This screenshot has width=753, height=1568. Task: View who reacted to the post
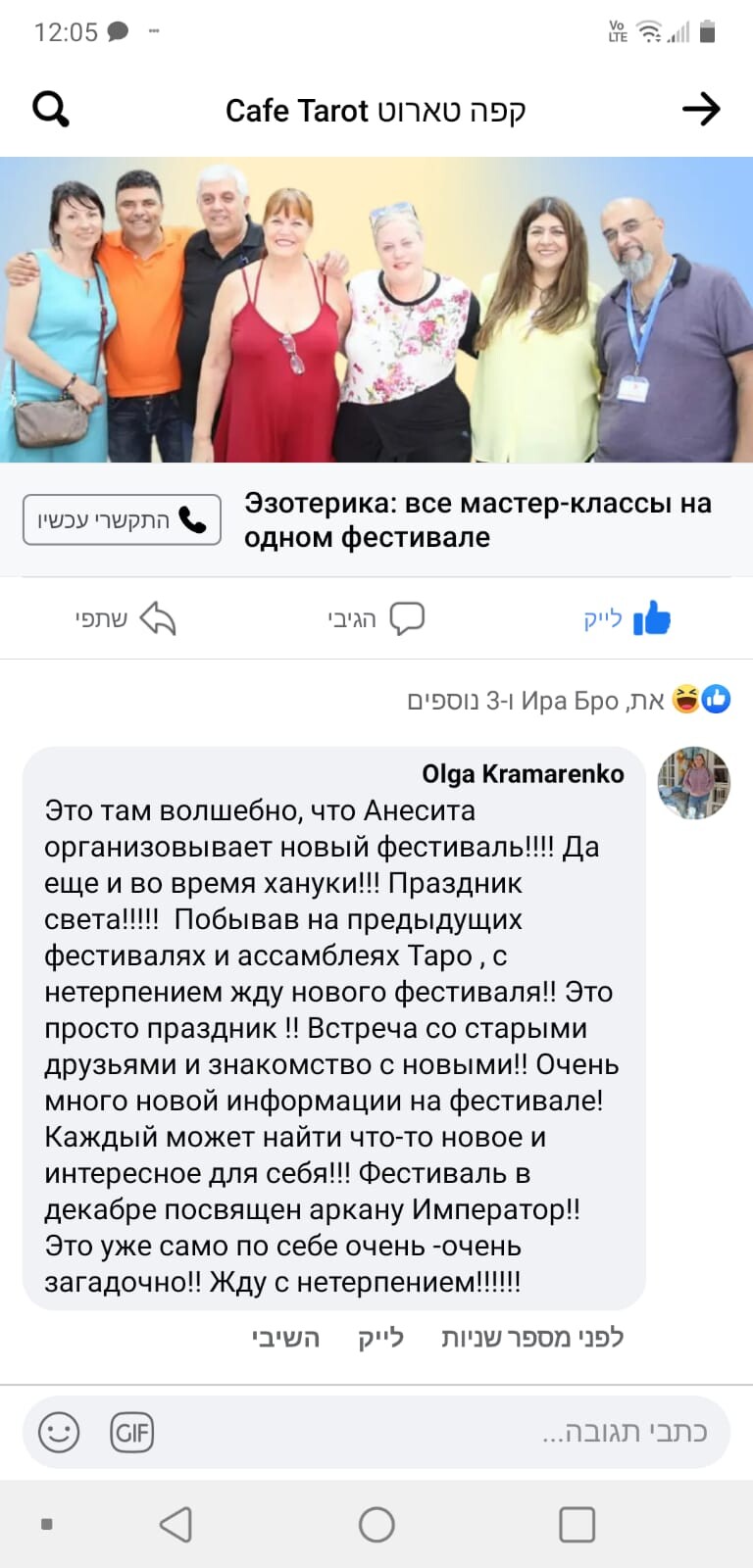[569, 700]
